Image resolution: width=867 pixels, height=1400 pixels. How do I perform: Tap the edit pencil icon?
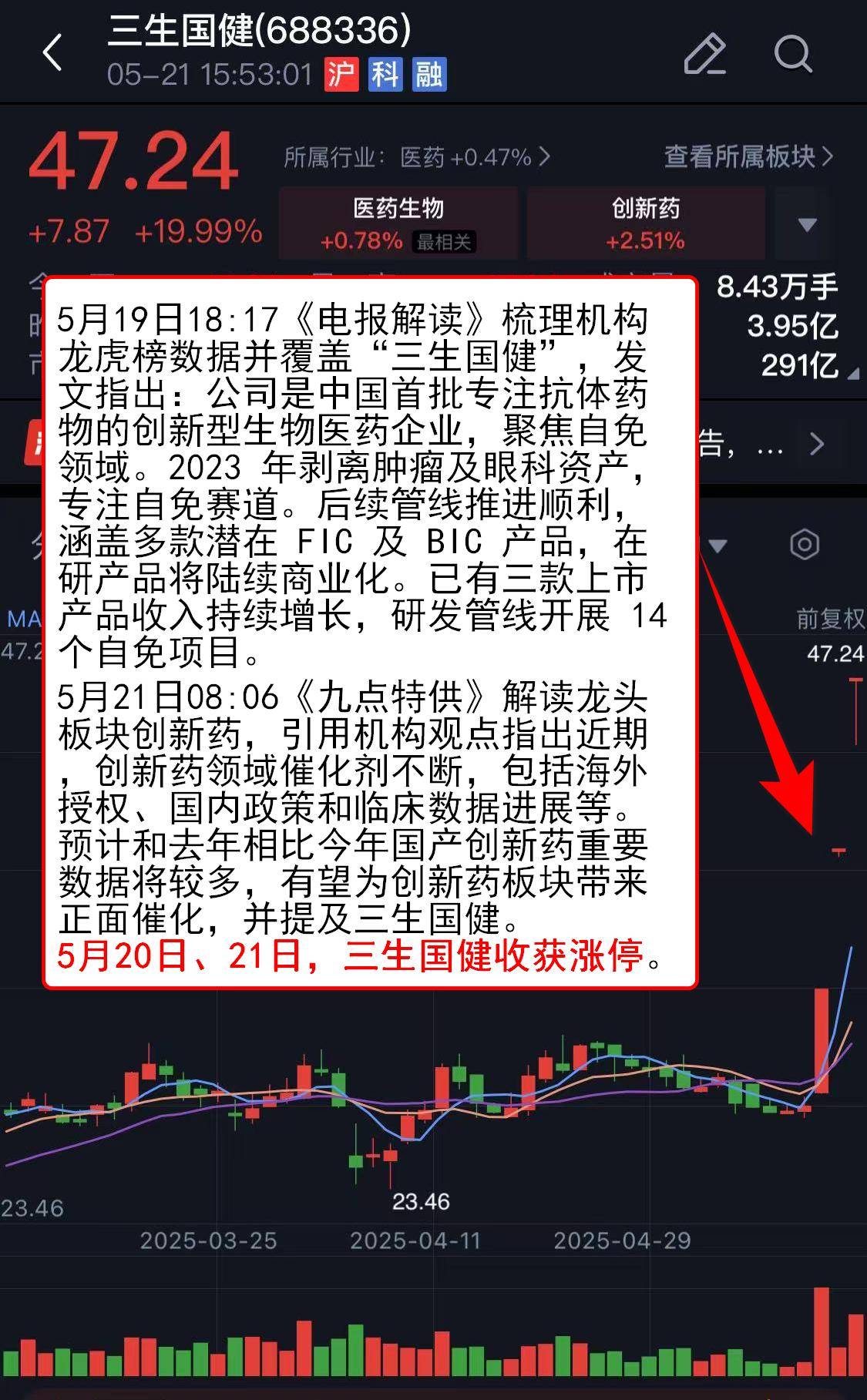(x=705, y=54)
